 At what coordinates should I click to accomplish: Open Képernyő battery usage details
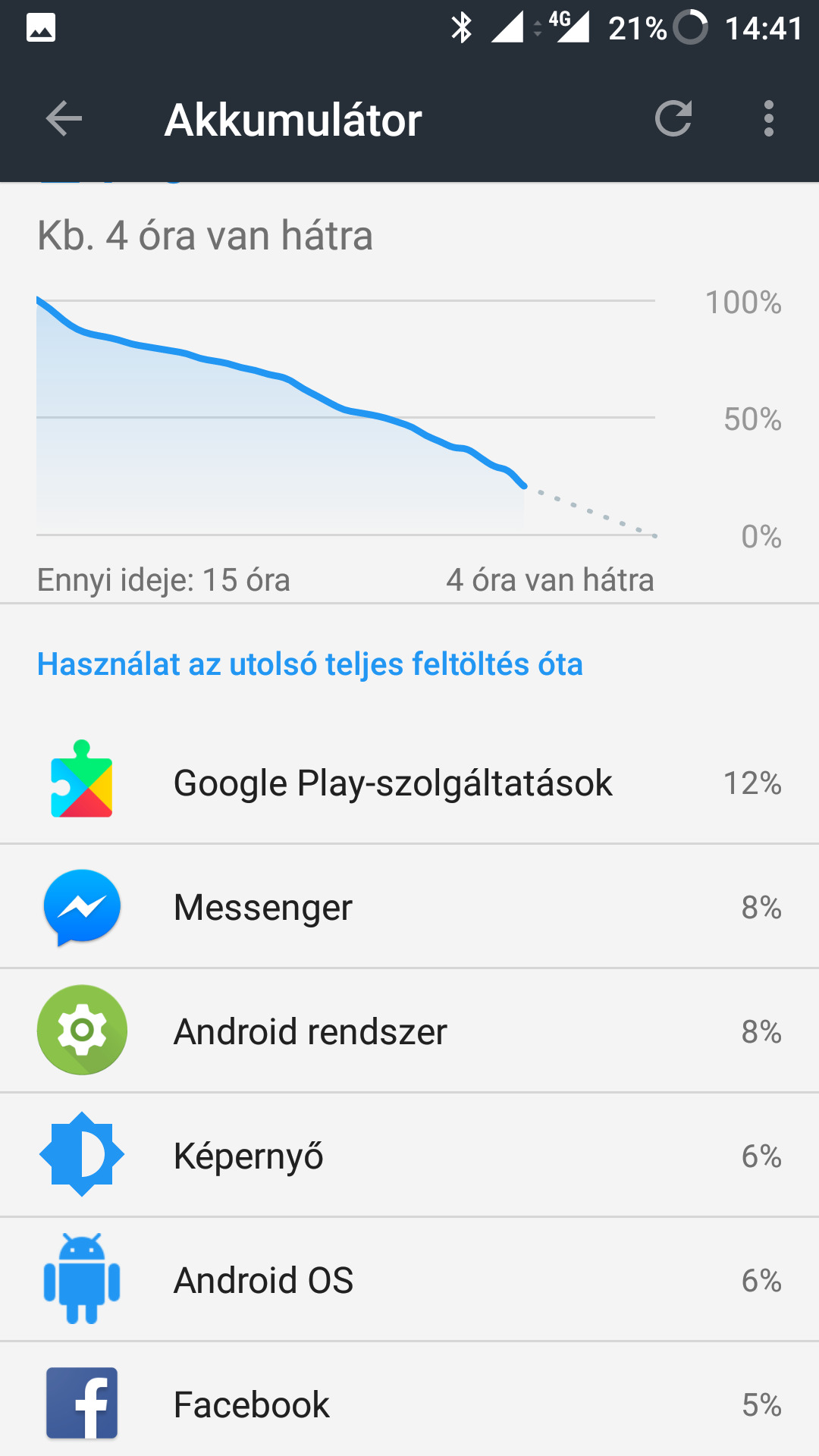coord(409,1155)
